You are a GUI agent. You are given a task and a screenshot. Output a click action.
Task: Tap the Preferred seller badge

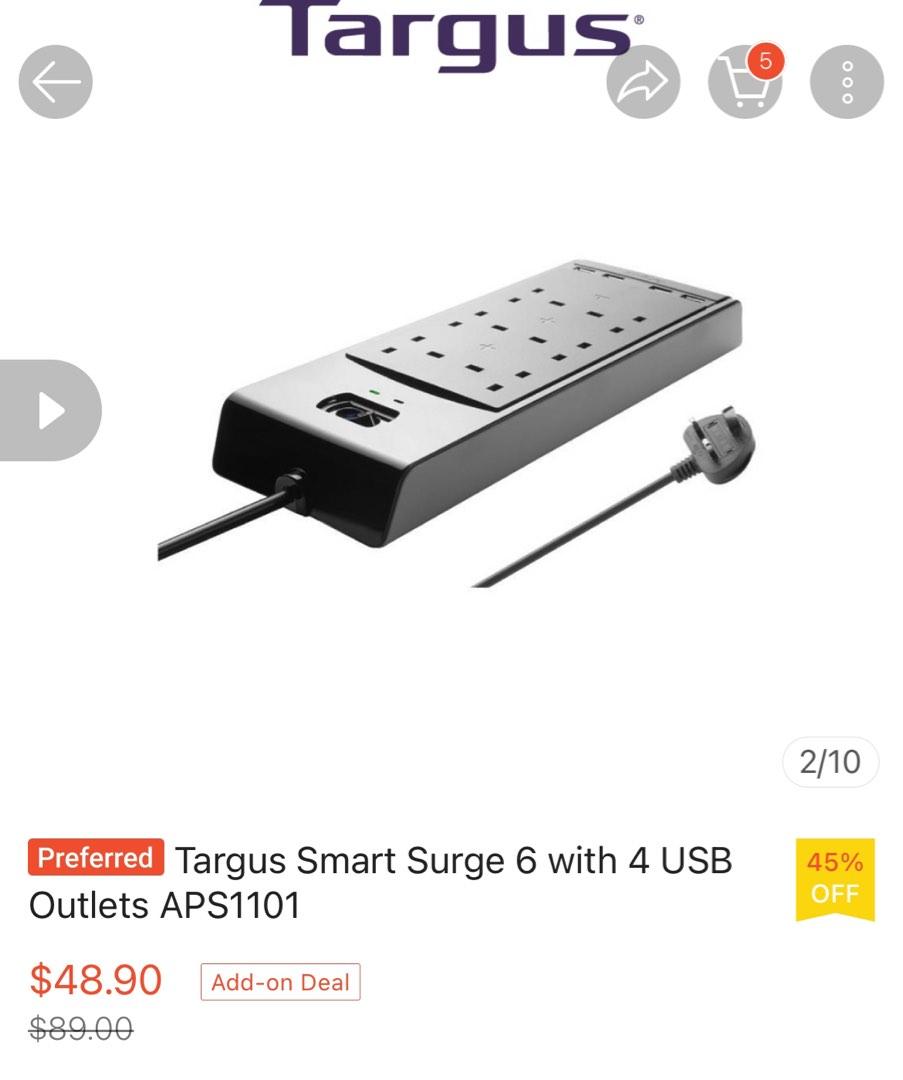[x=96, y=856]
